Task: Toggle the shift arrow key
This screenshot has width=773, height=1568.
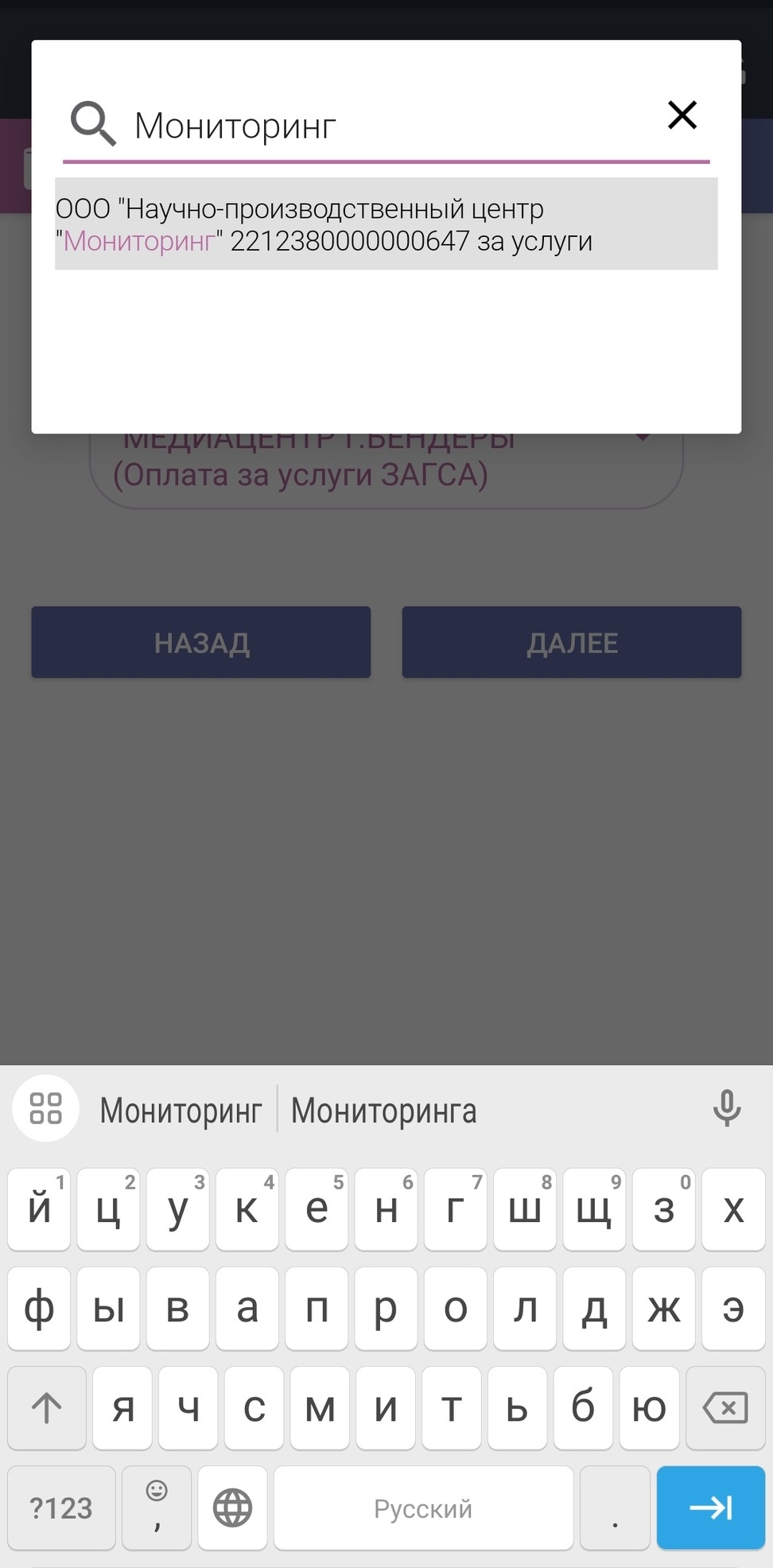Action: tap(47, 1407)
